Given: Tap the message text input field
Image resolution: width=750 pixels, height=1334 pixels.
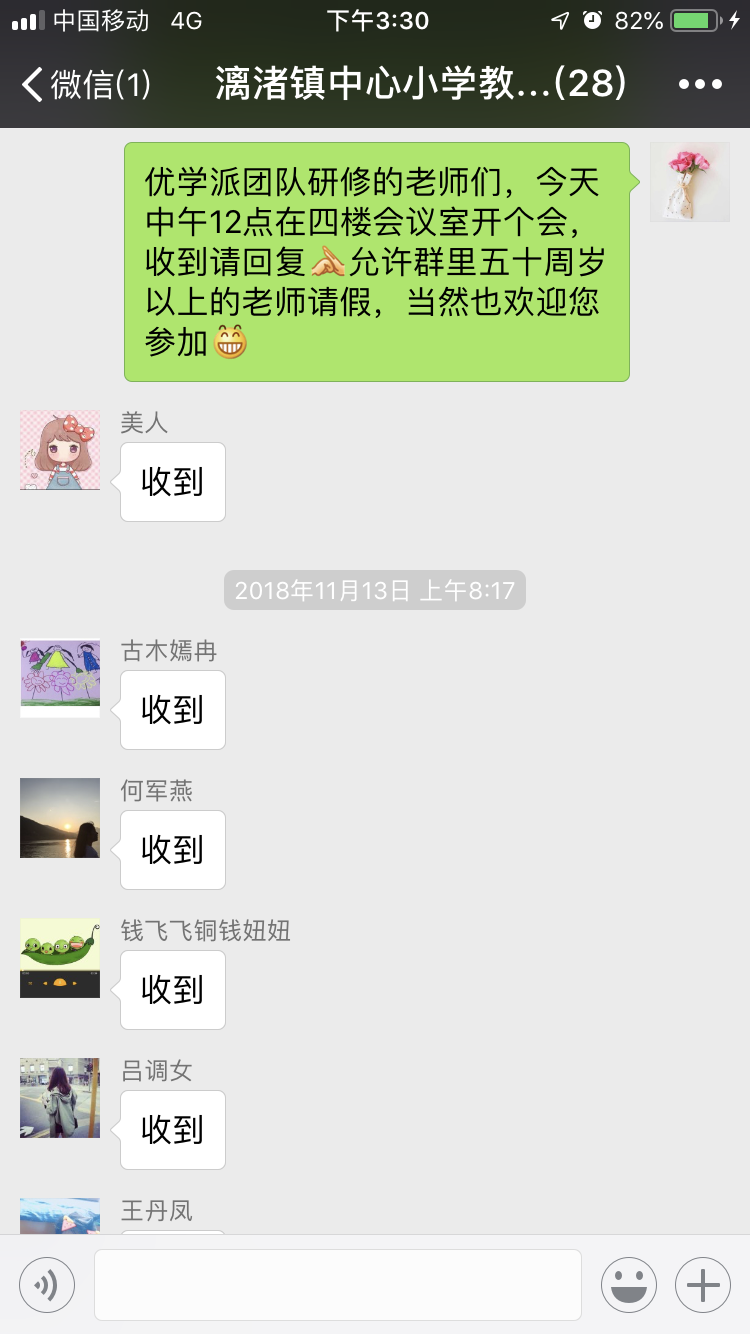Looking at the screenshot, I should point(338,1285).
